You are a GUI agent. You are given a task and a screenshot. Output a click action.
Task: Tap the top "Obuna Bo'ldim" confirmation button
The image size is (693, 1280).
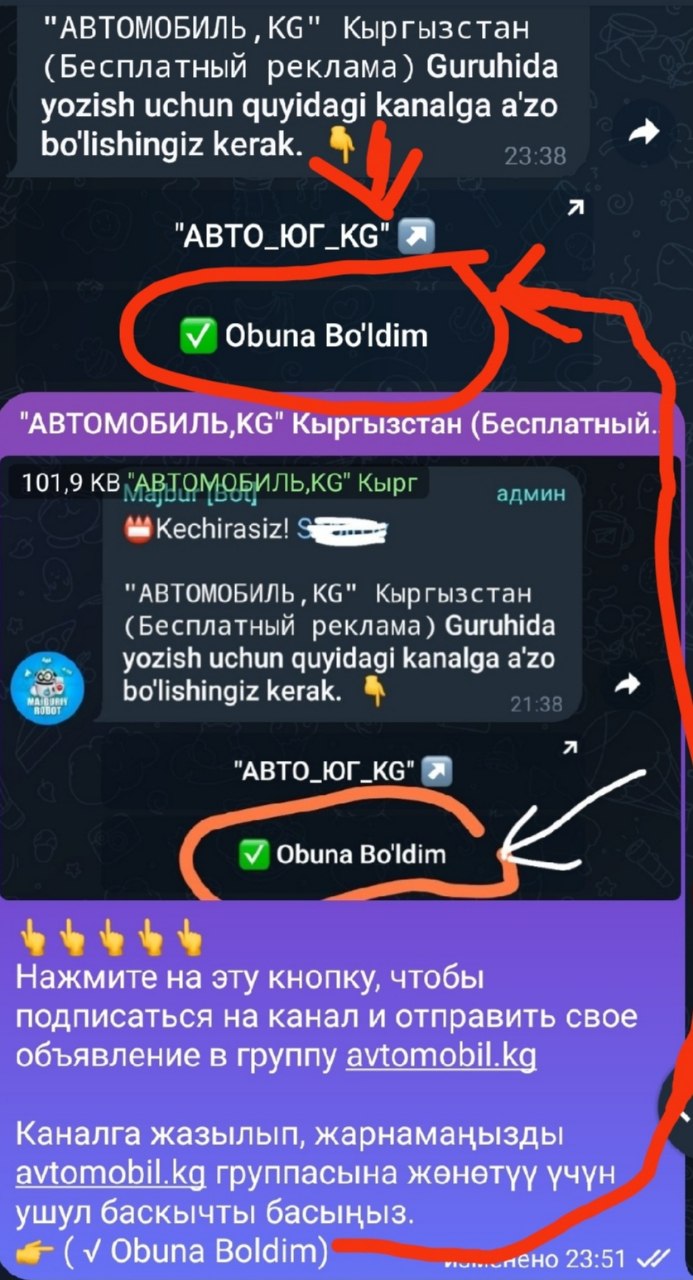click(x=302, y=336)
